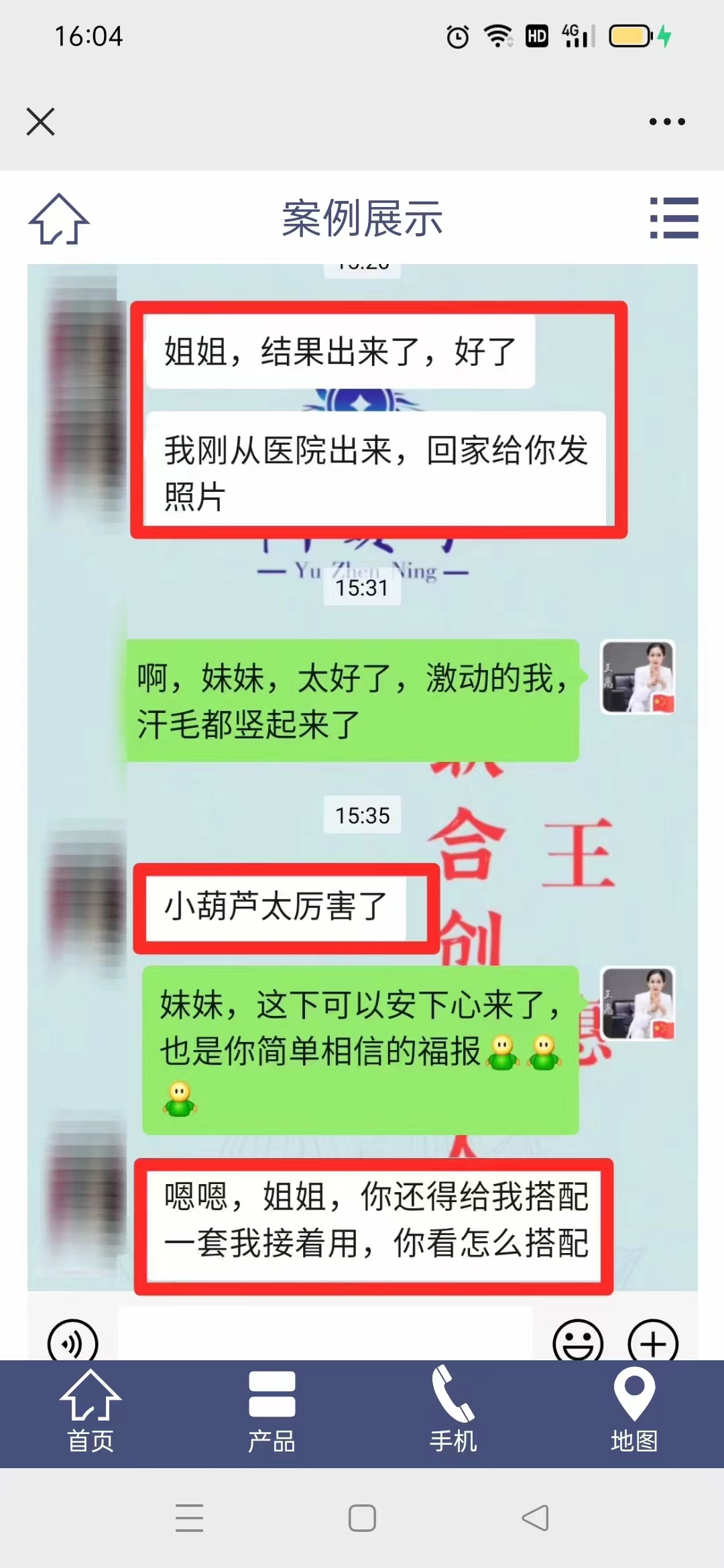Viewport: 724px width, 1568px height.
Task: Close this web page
Action: [40, 122]
